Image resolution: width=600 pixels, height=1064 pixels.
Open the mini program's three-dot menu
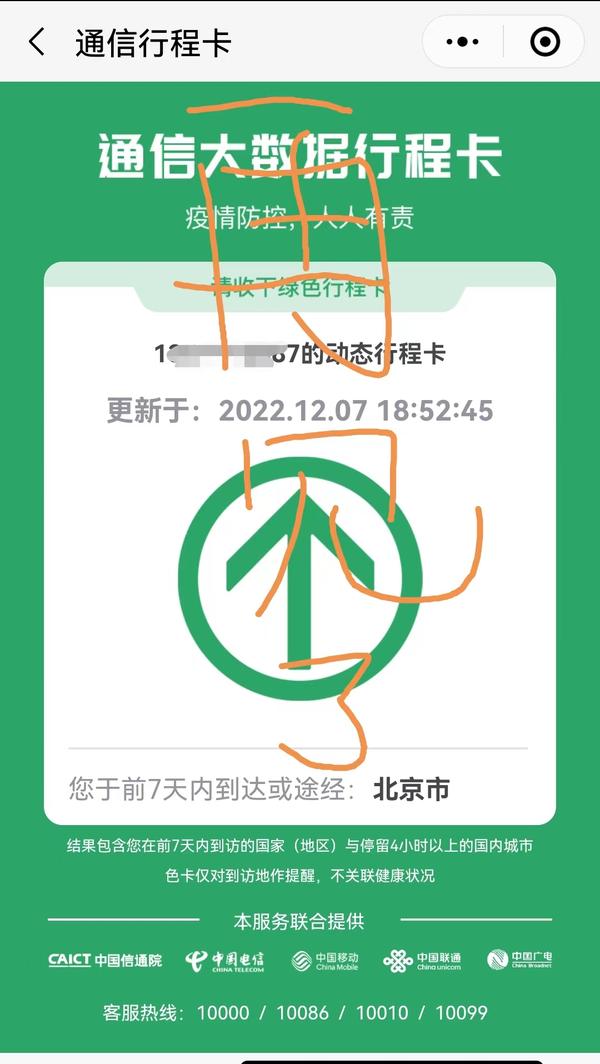click(462, 42)
